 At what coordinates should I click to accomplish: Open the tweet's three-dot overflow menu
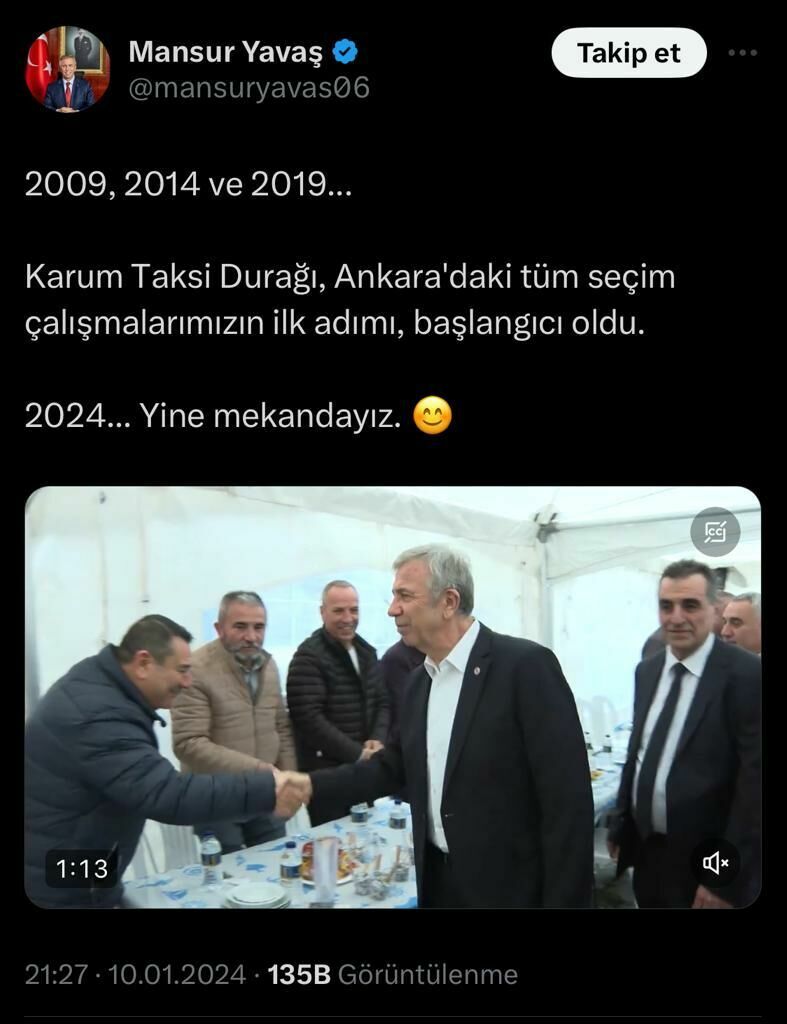[742, 53]
